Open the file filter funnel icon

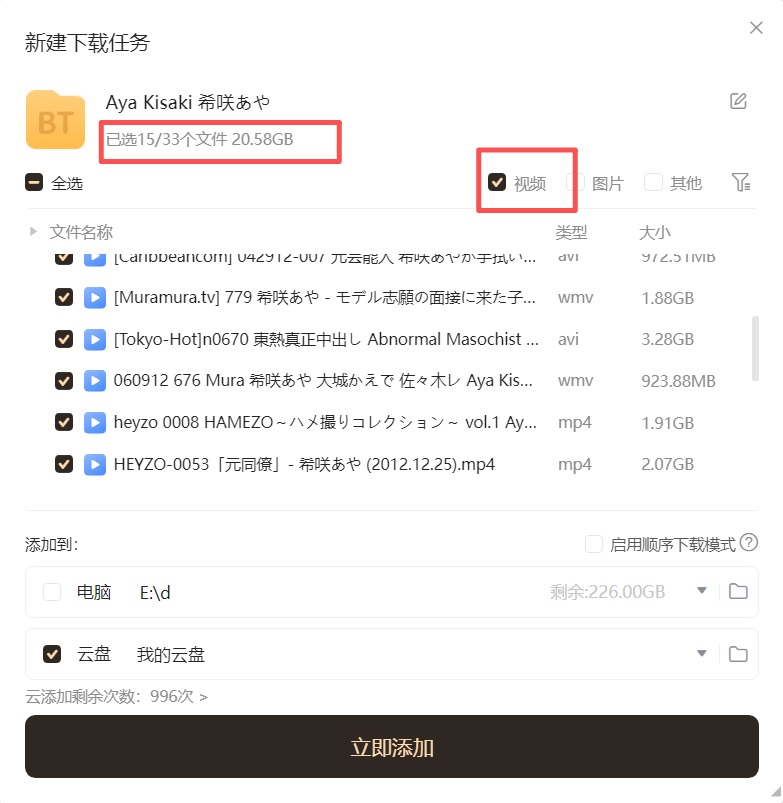pos(740,183)
